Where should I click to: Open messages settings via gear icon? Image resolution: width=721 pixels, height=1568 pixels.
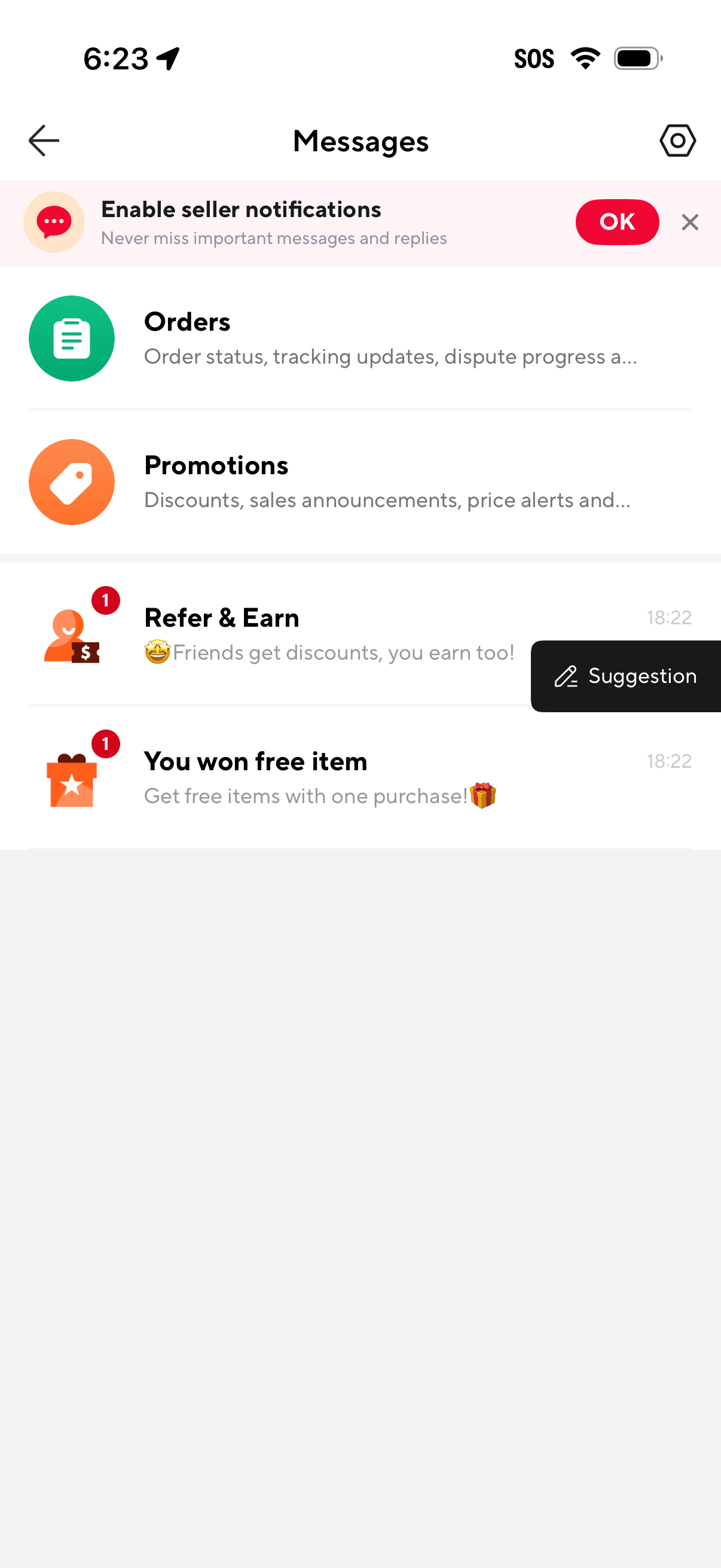click(x=677, y=141)
